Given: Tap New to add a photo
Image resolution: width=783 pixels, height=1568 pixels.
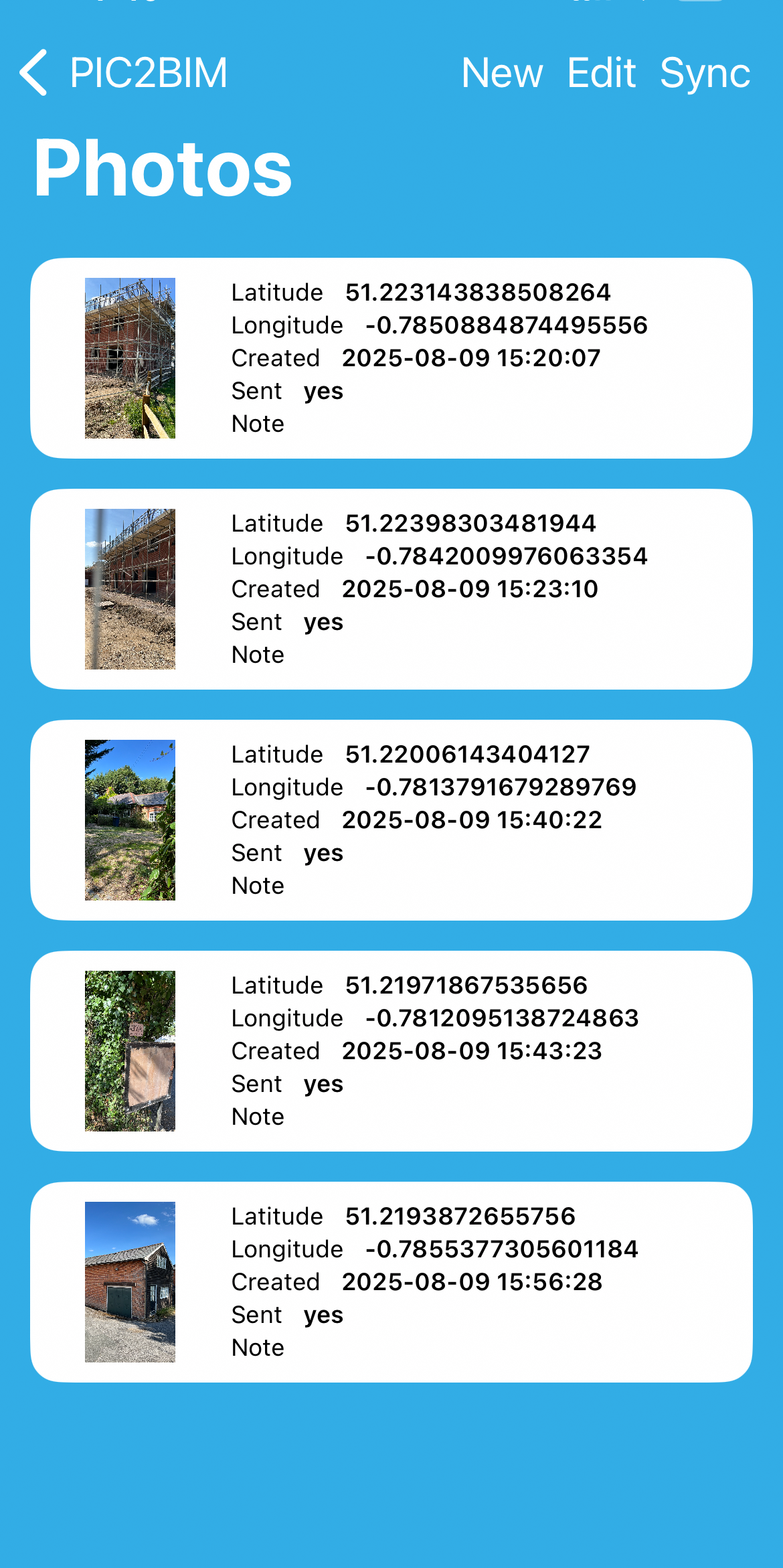Looking at the screenshot, I should tap(502, 72).
